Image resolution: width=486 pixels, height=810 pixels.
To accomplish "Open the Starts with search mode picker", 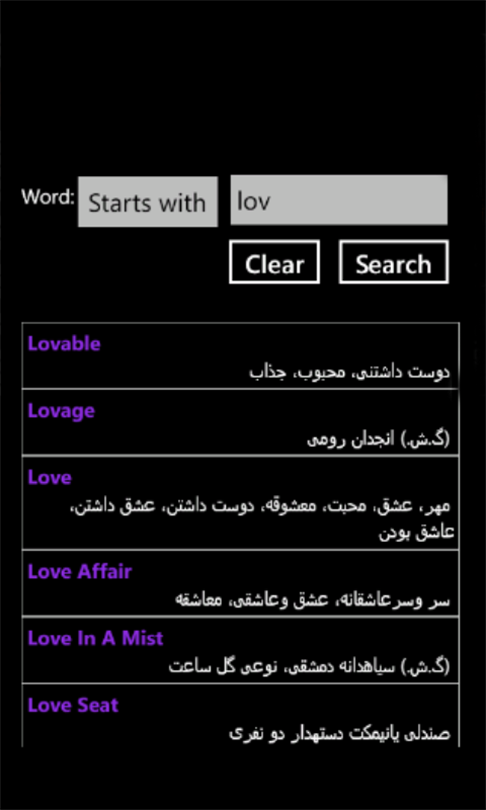I will point(148,201).
